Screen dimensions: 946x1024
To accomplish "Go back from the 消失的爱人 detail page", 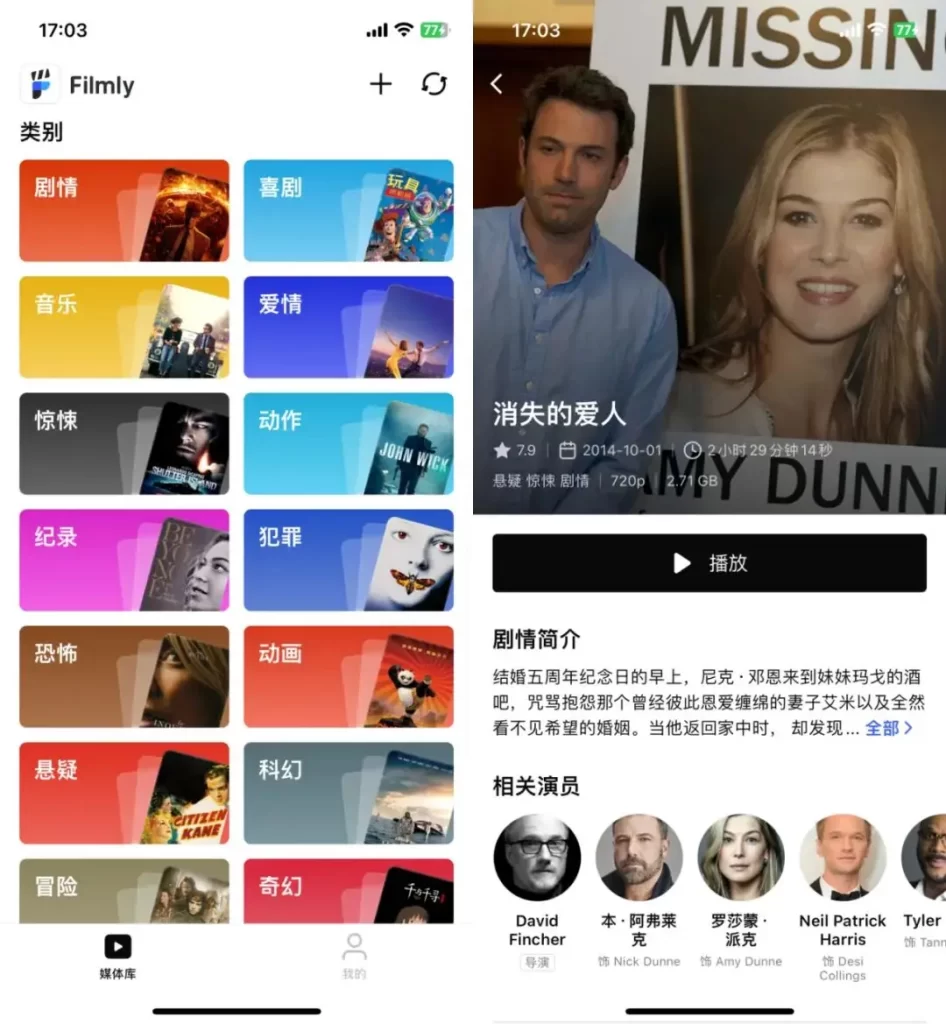I will 497,85.
